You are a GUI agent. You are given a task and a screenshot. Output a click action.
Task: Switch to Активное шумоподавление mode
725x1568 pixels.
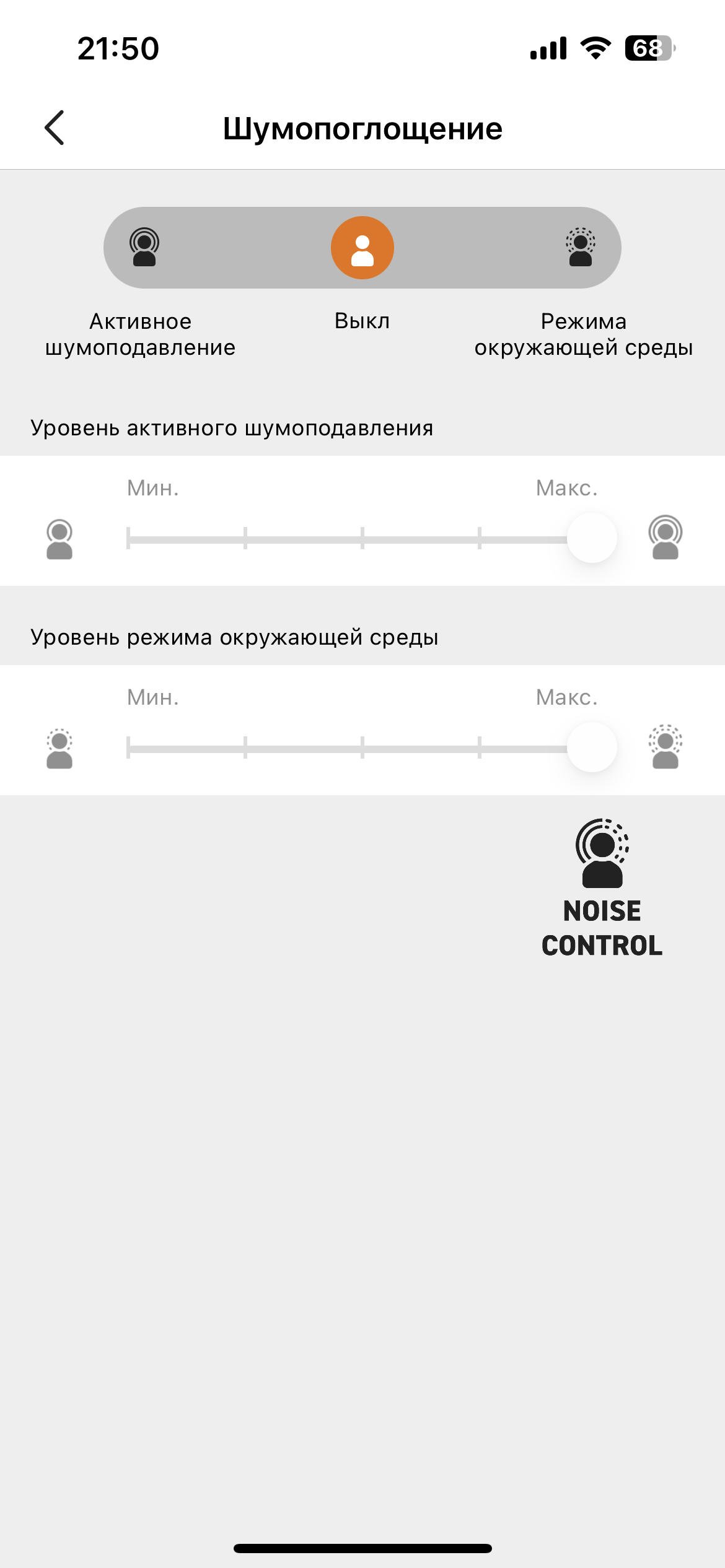click(144, 248)
